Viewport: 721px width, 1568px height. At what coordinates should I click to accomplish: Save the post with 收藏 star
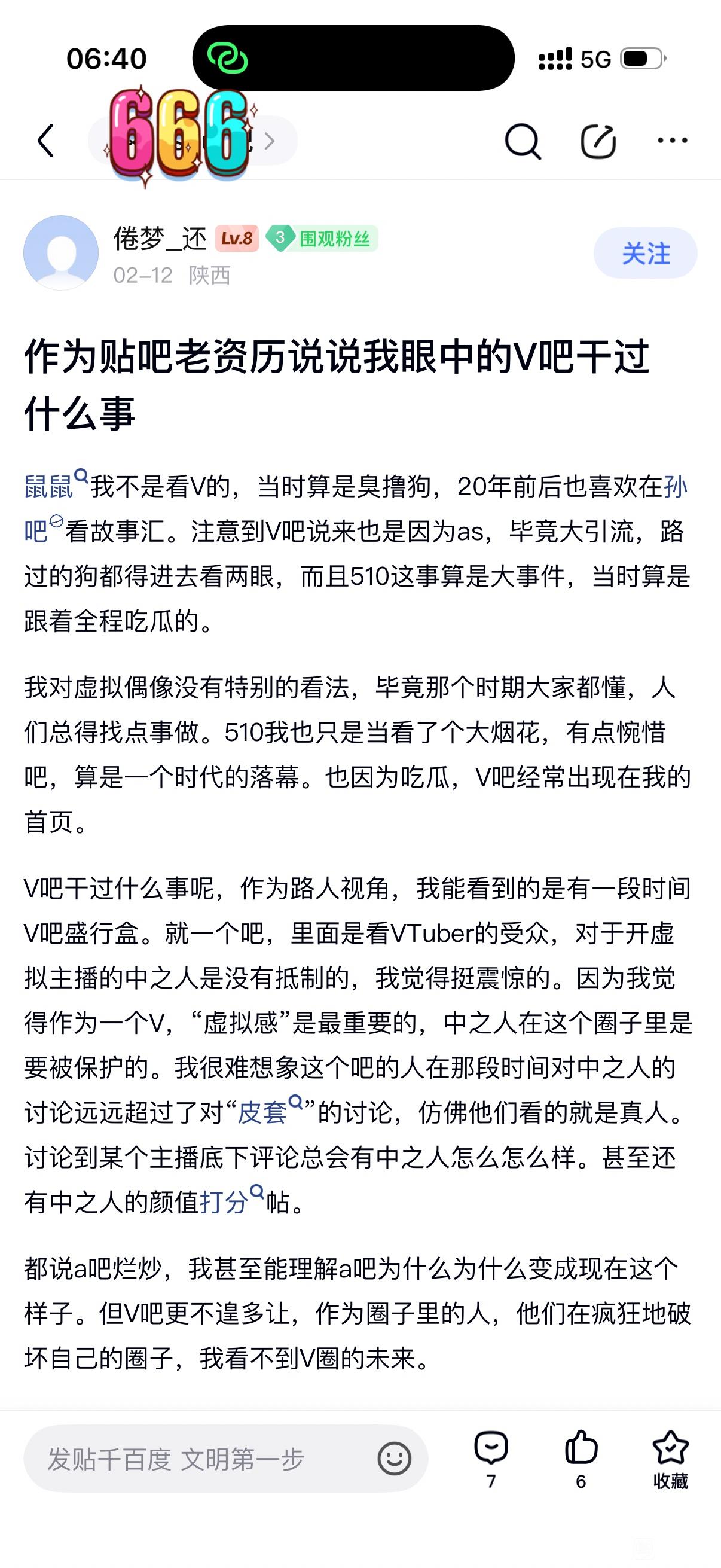tap(670, 1459)
